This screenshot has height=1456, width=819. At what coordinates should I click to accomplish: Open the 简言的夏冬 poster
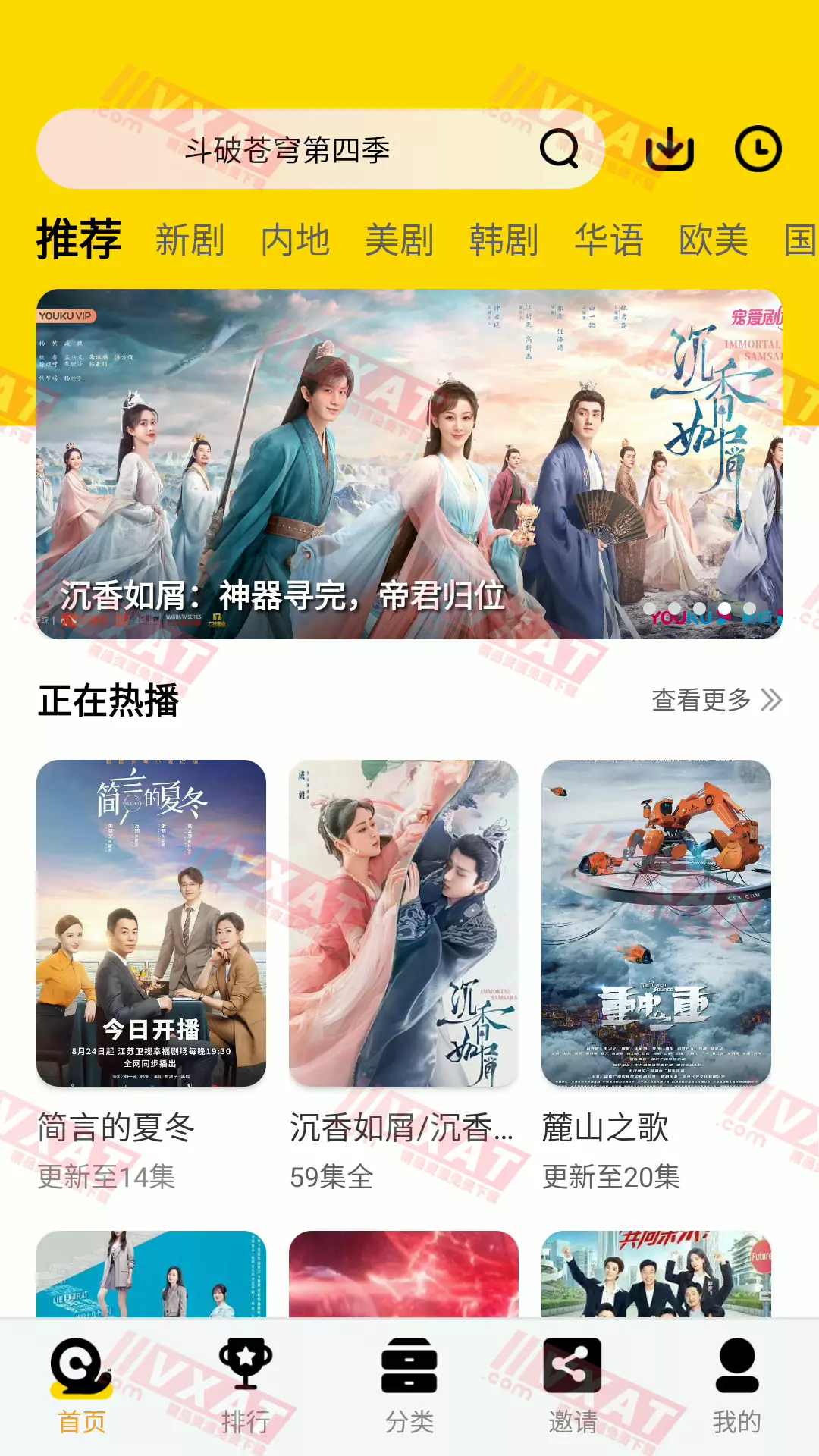coord(152,925)
